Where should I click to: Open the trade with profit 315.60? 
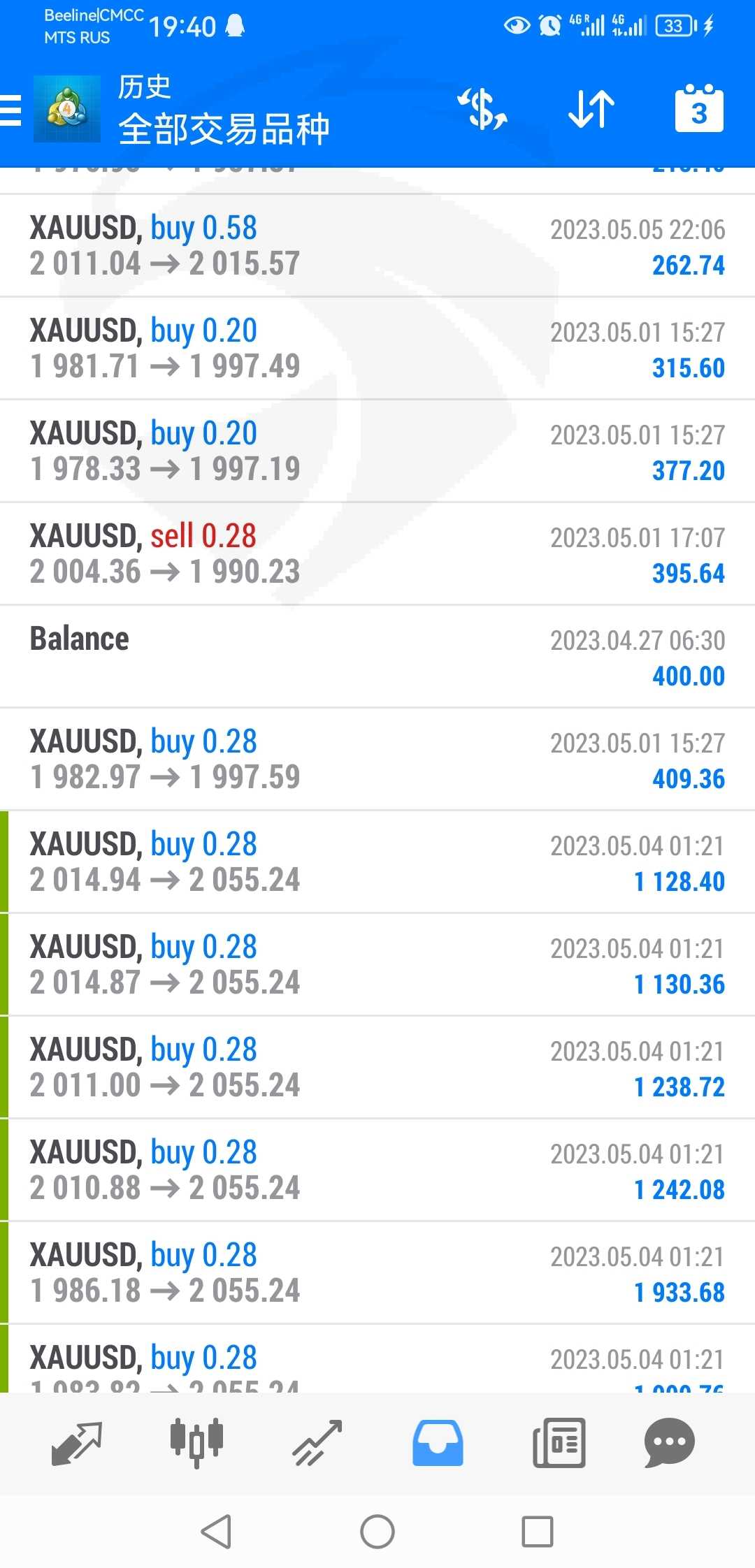(377, 349)
